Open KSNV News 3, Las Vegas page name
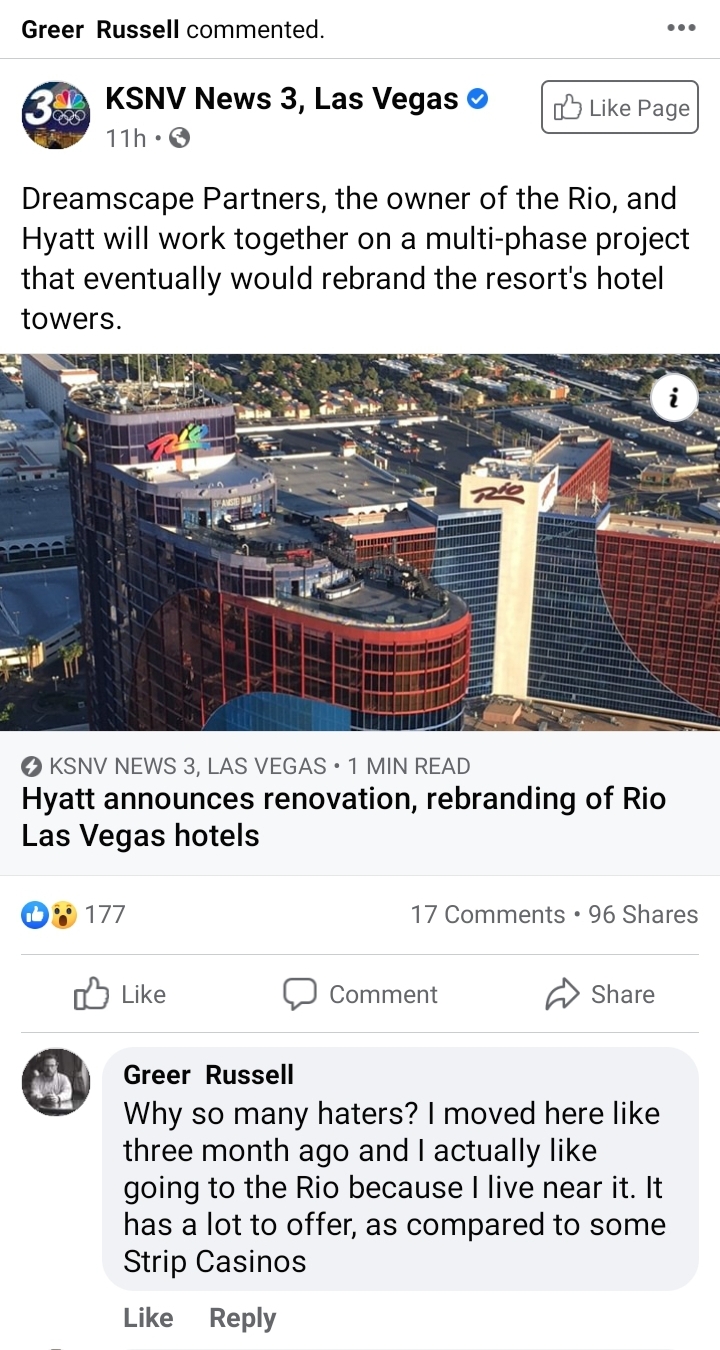The image size is (720, 1350). pyautogui.click(x=282, y=99)
